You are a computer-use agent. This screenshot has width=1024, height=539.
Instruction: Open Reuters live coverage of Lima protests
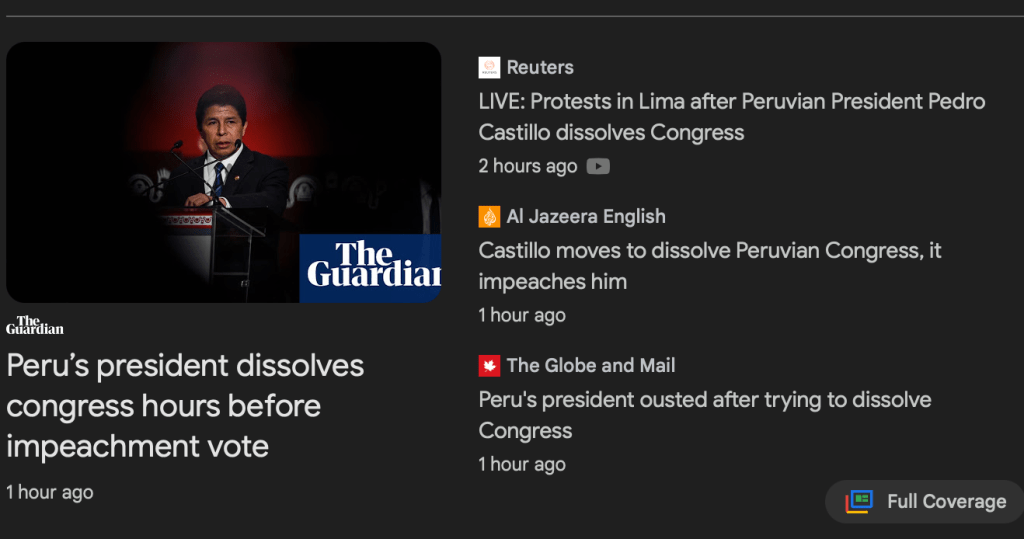(x=731, y=116)
